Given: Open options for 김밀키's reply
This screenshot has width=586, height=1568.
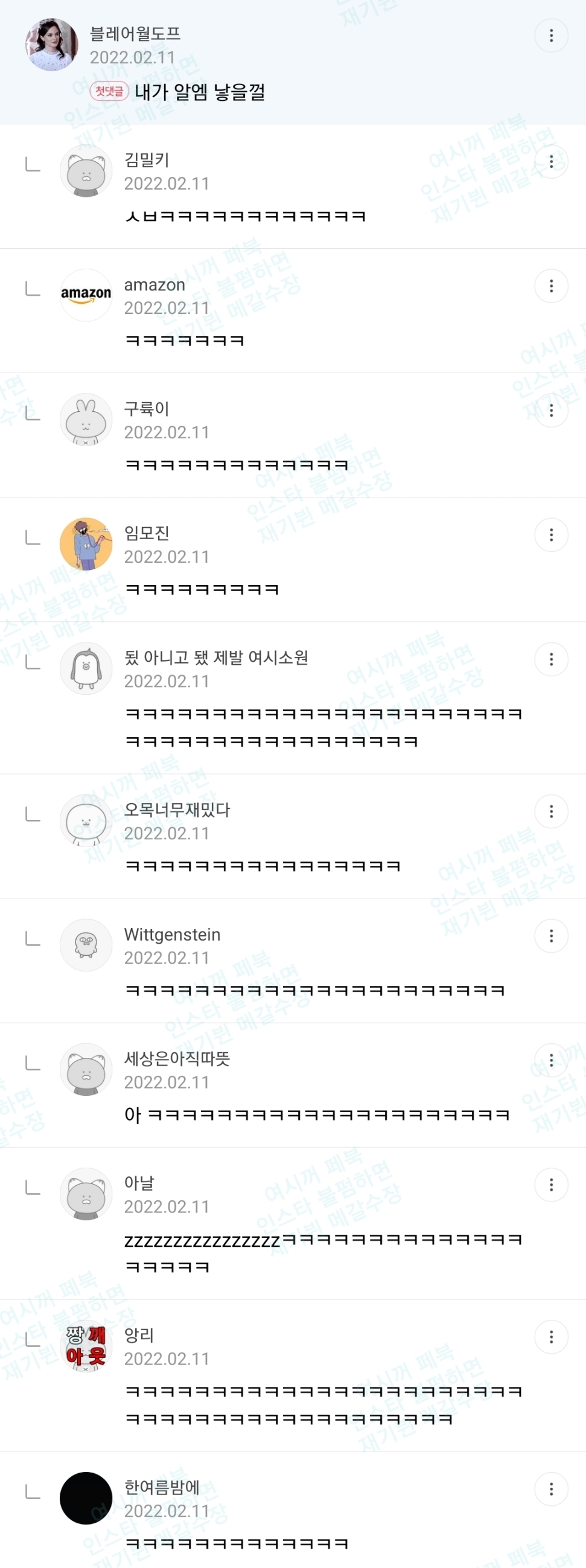Looking at the screenshot, I should point(551,161).
